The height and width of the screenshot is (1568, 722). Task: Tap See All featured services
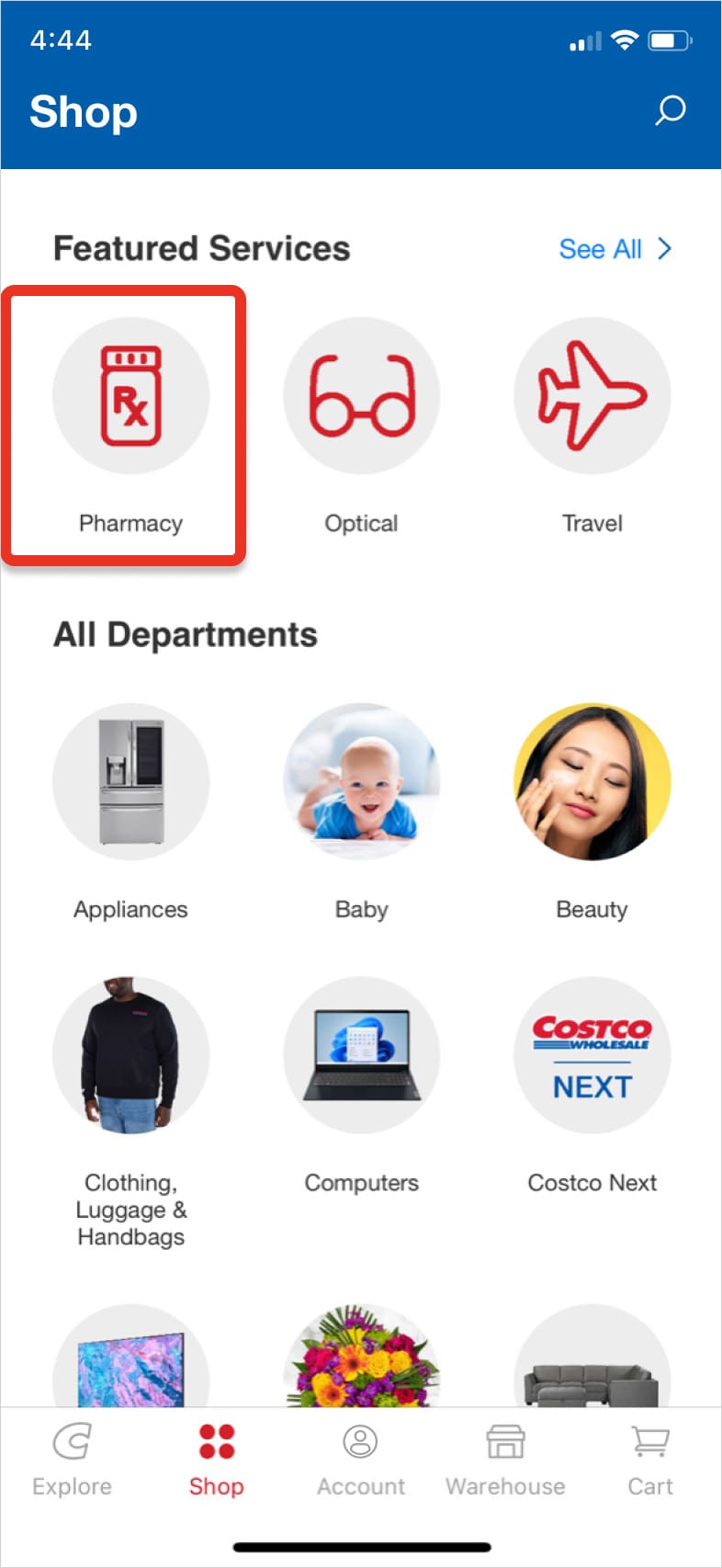click(x=615, y=249)
